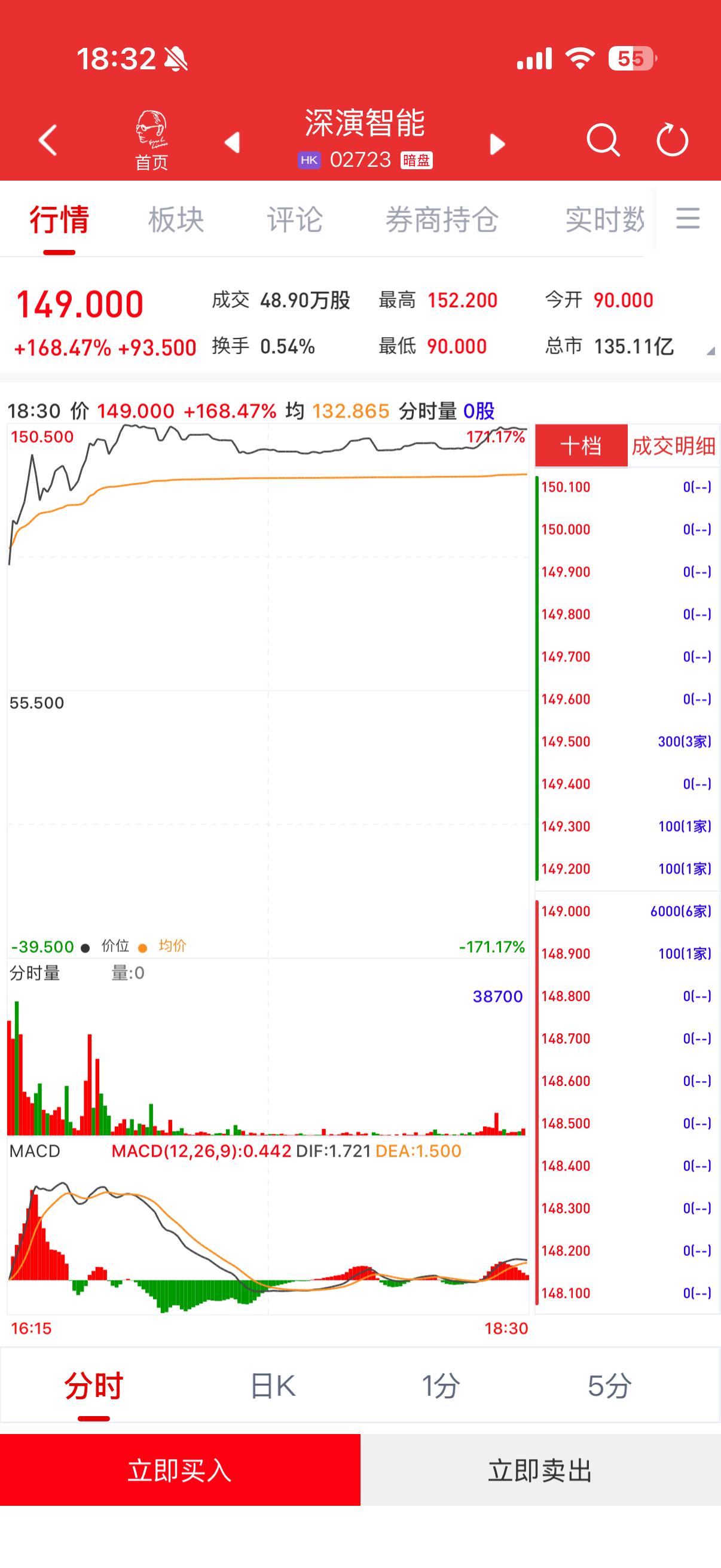The image size is (721, 1568).
Task: Switch chart to 5分
Action: point(609,1386)
